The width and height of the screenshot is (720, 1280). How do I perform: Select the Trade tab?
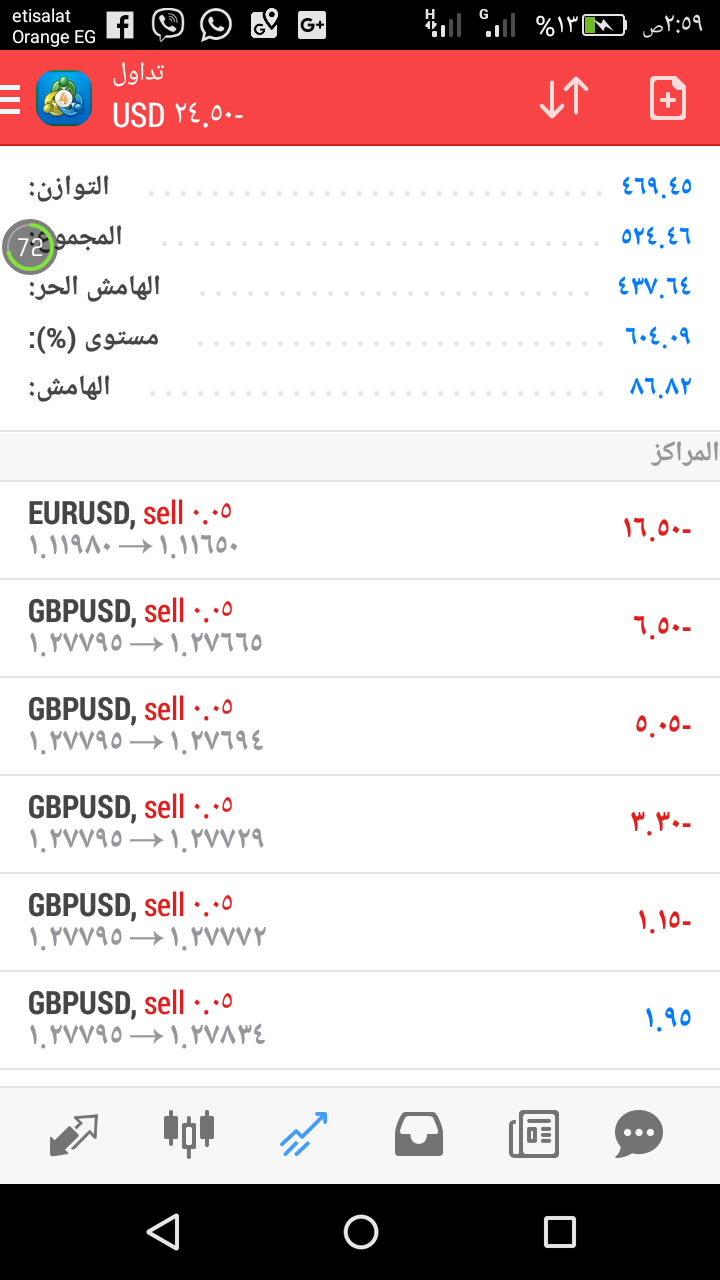(304, 1135)
